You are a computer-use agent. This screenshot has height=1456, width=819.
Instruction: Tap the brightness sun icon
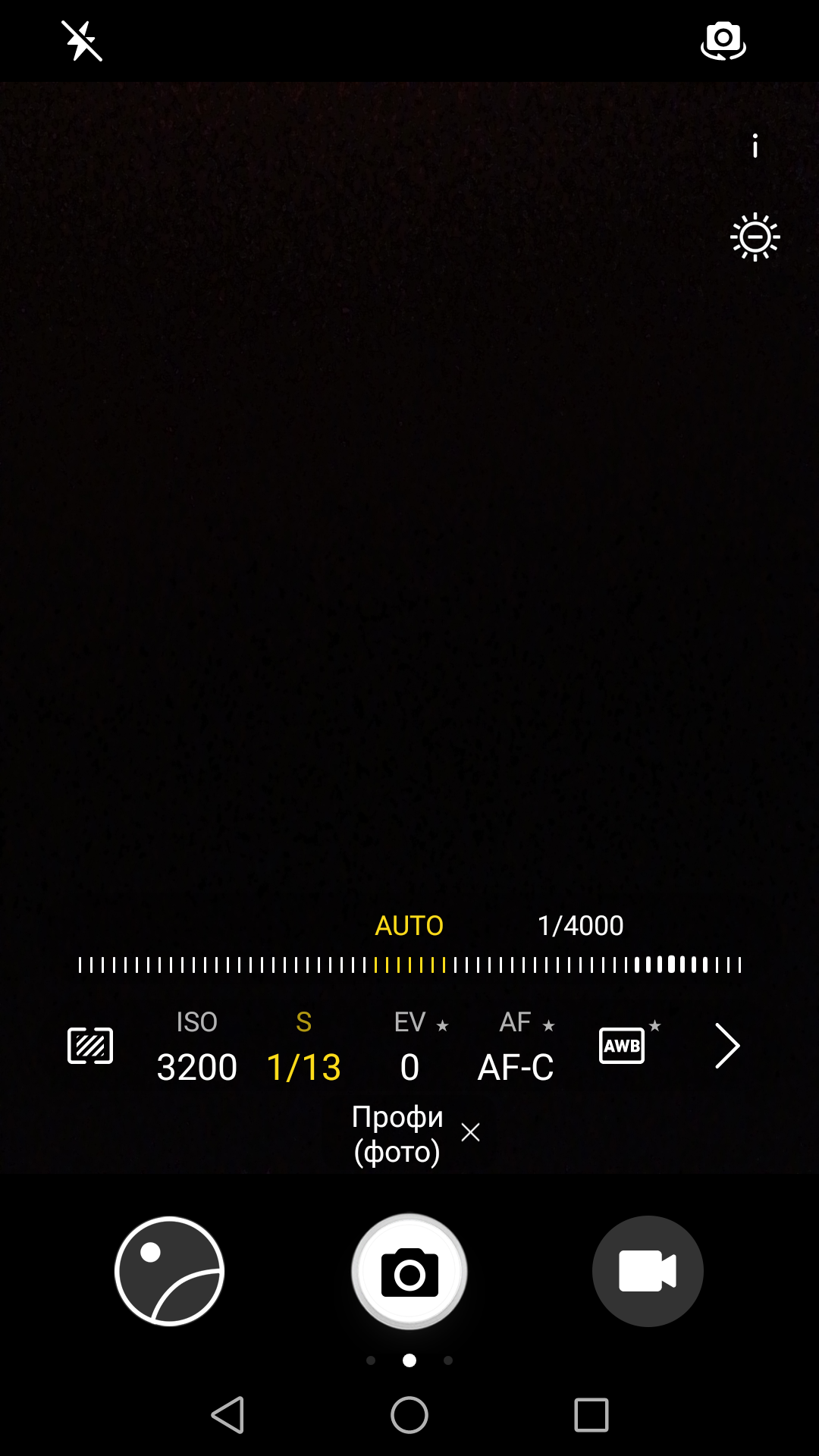coord(755,237)
